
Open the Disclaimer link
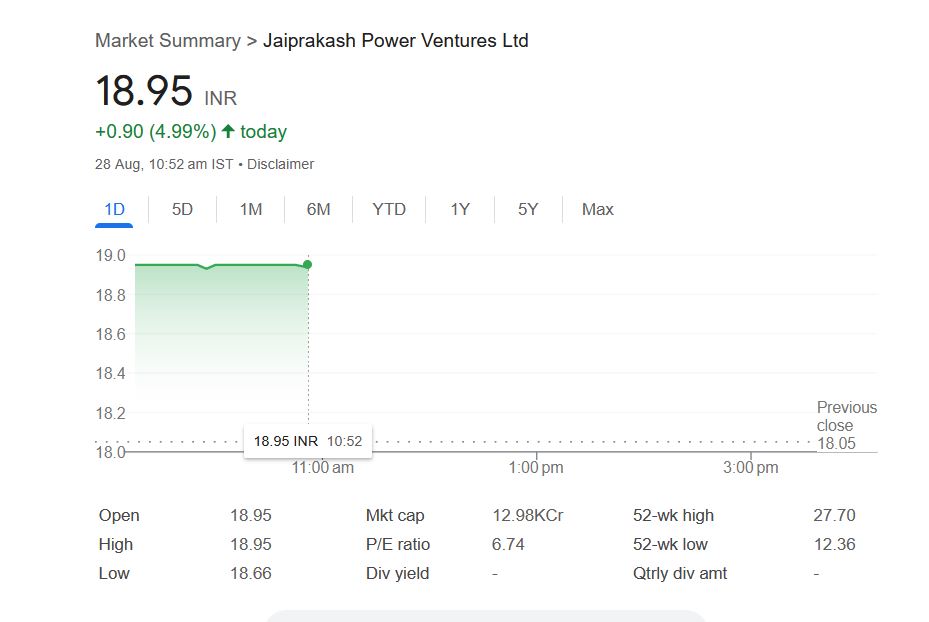280,164
